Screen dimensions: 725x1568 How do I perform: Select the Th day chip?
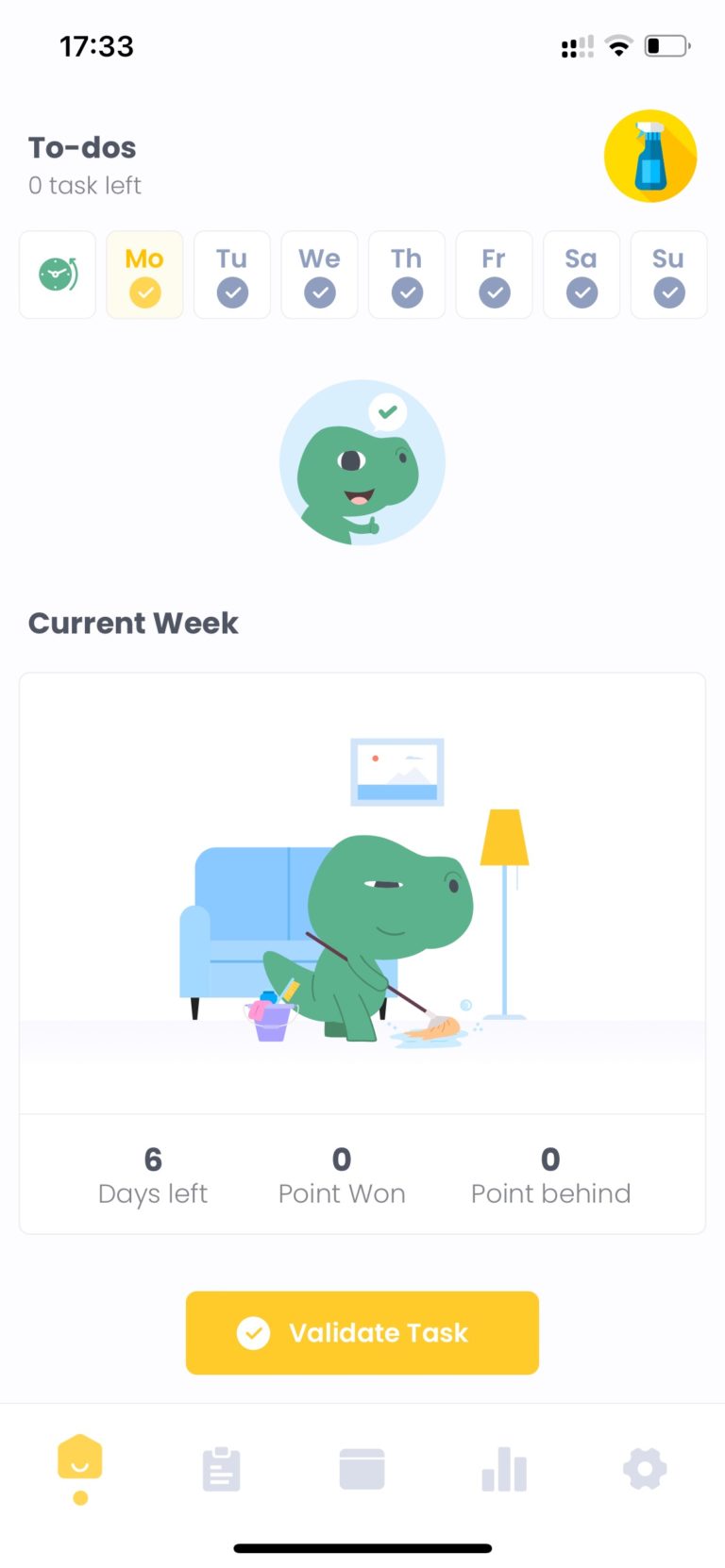[407, 275]
